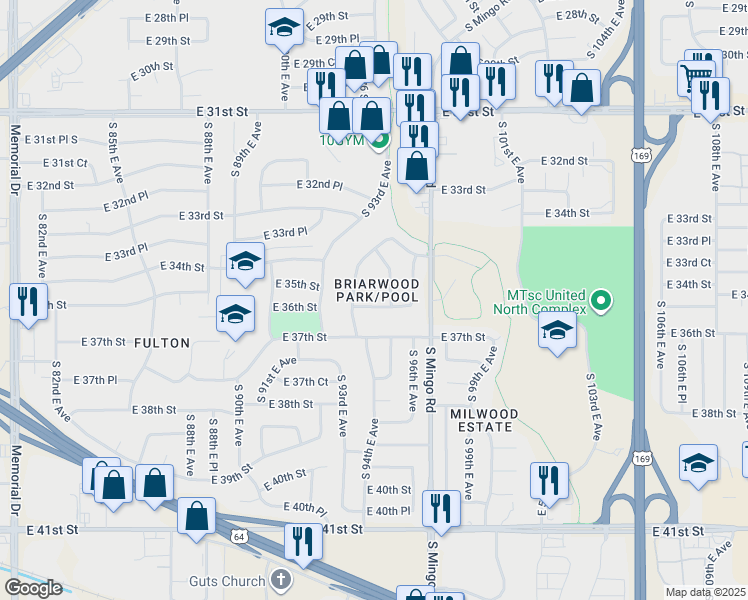Tap the restaurant marker above Guts Church
748x600 pixels.
coord(303,541)
